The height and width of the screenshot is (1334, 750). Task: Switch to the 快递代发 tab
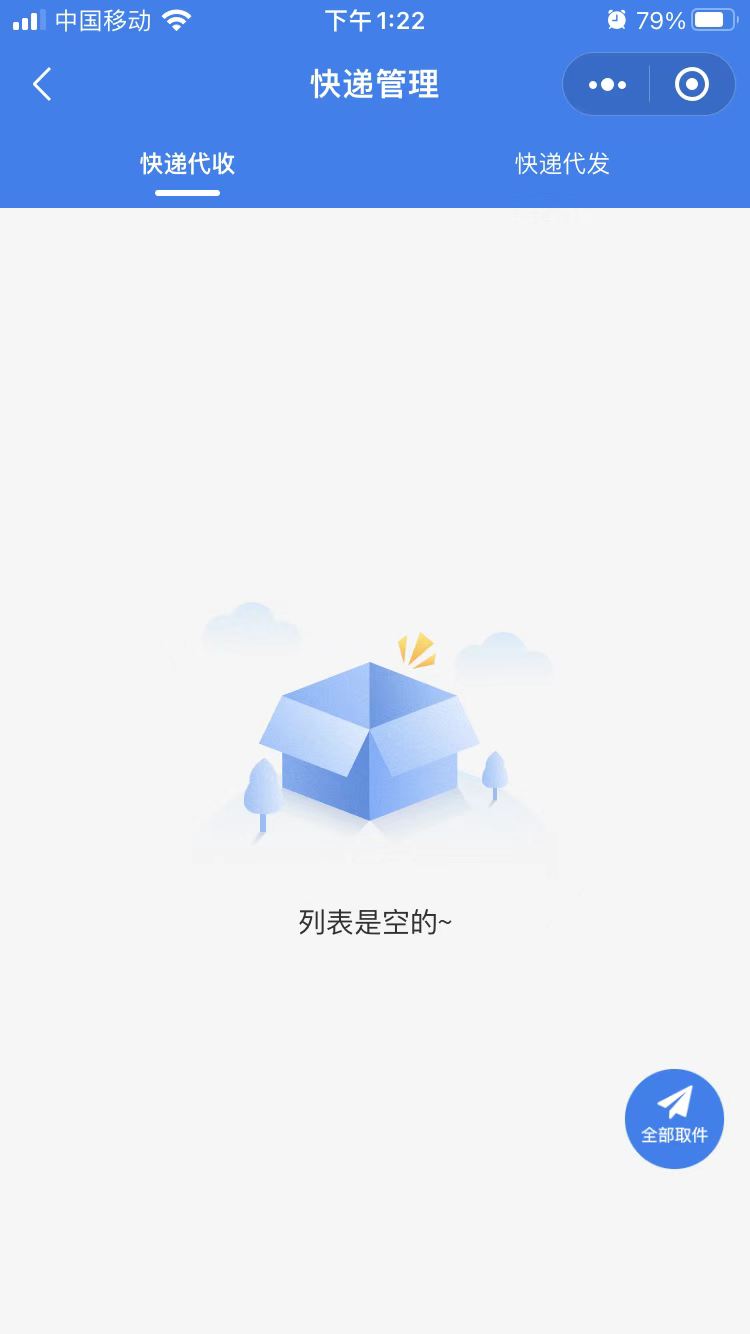562,164
